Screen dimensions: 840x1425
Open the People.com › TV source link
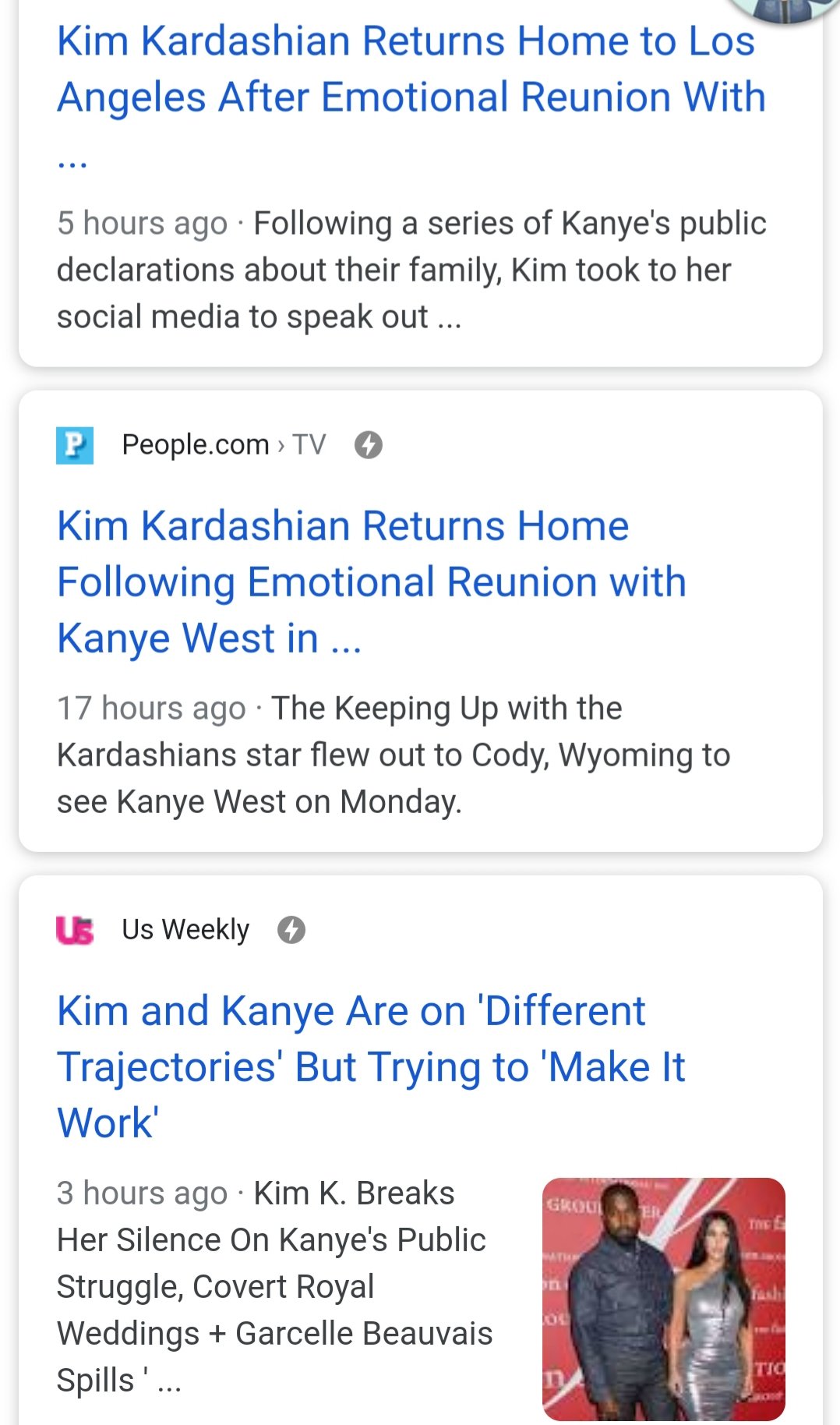223,445
